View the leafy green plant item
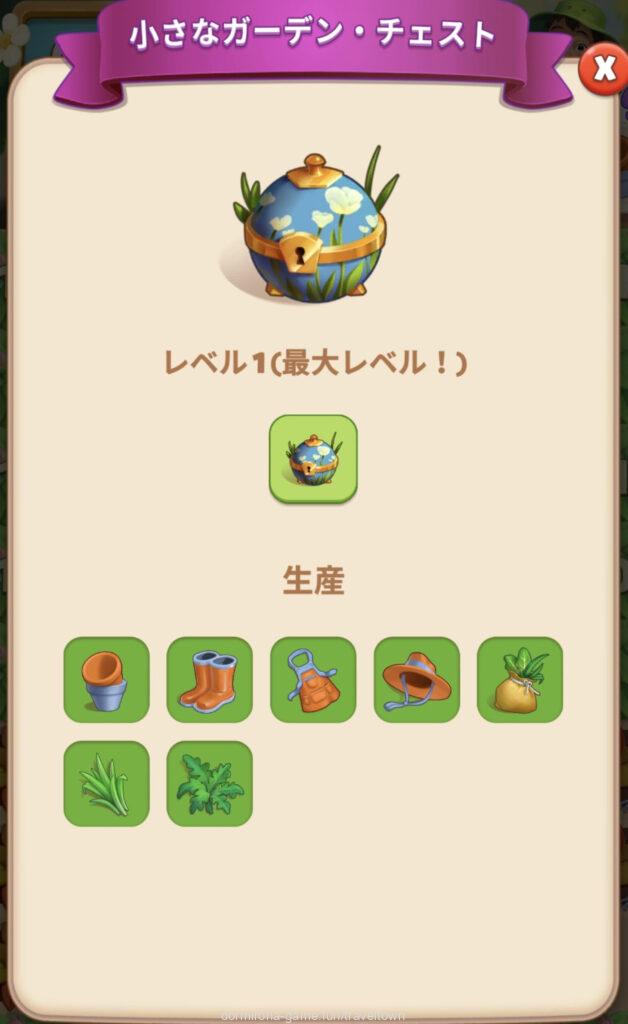 209,784
